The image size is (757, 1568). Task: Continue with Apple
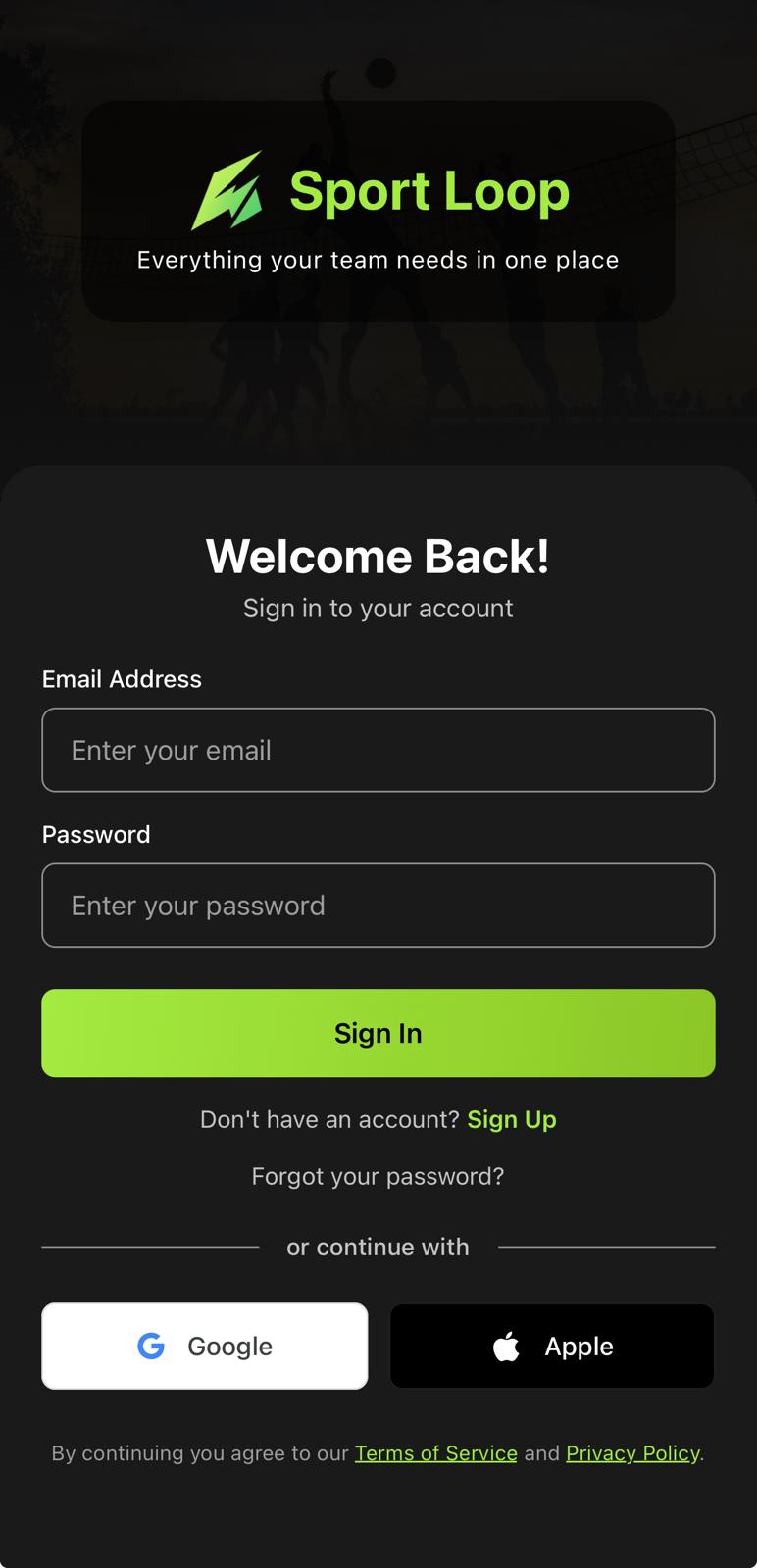point(552,1346)
